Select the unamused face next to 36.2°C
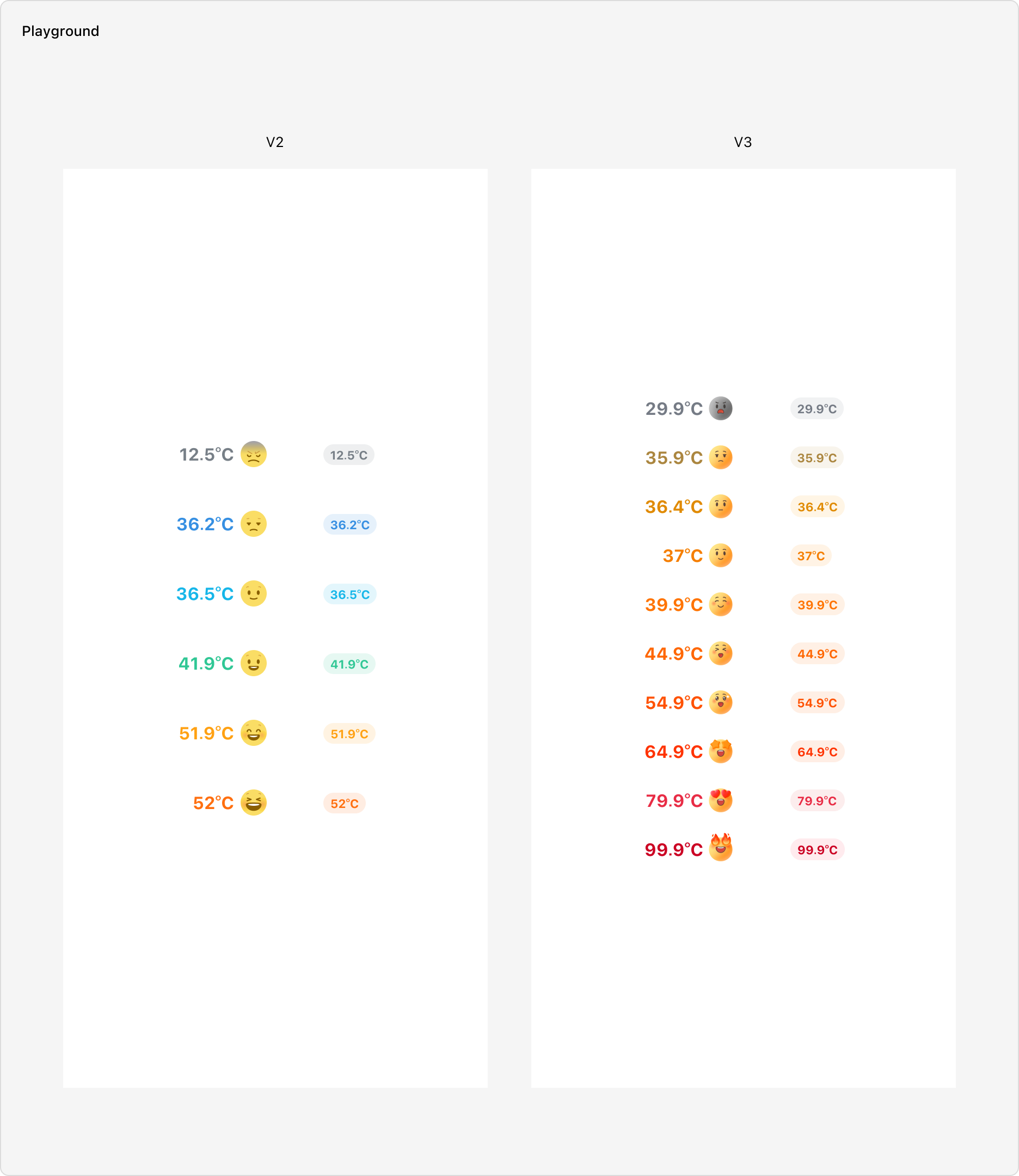Image resolution: width=1019 pixels, height=1176 pixels. pyautogui.click(x=253, y=524)
